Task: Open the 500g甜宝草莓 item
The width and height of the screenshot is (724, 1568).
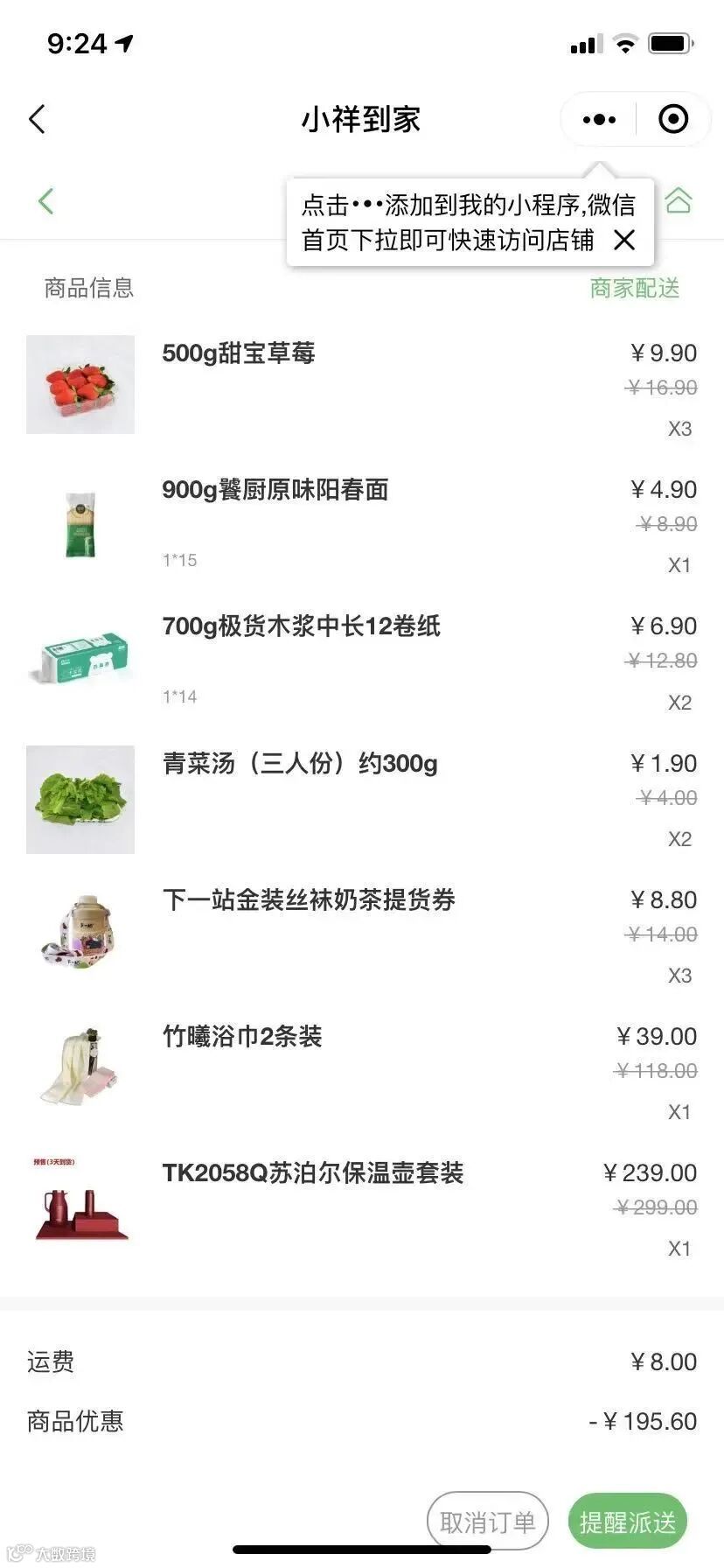Action: click(x=238, y=353)
